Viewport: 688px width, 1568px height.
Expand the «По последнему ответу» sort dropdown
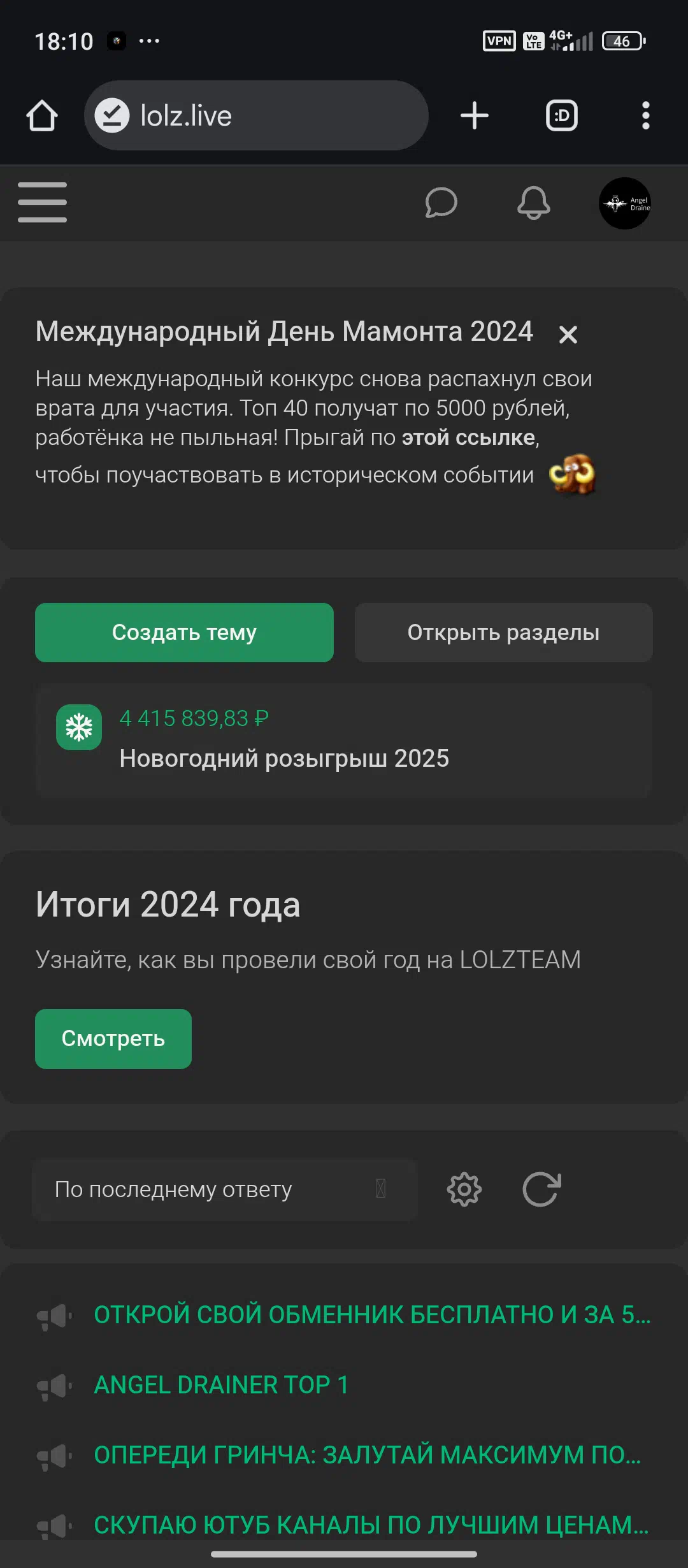click(225, 1189)
